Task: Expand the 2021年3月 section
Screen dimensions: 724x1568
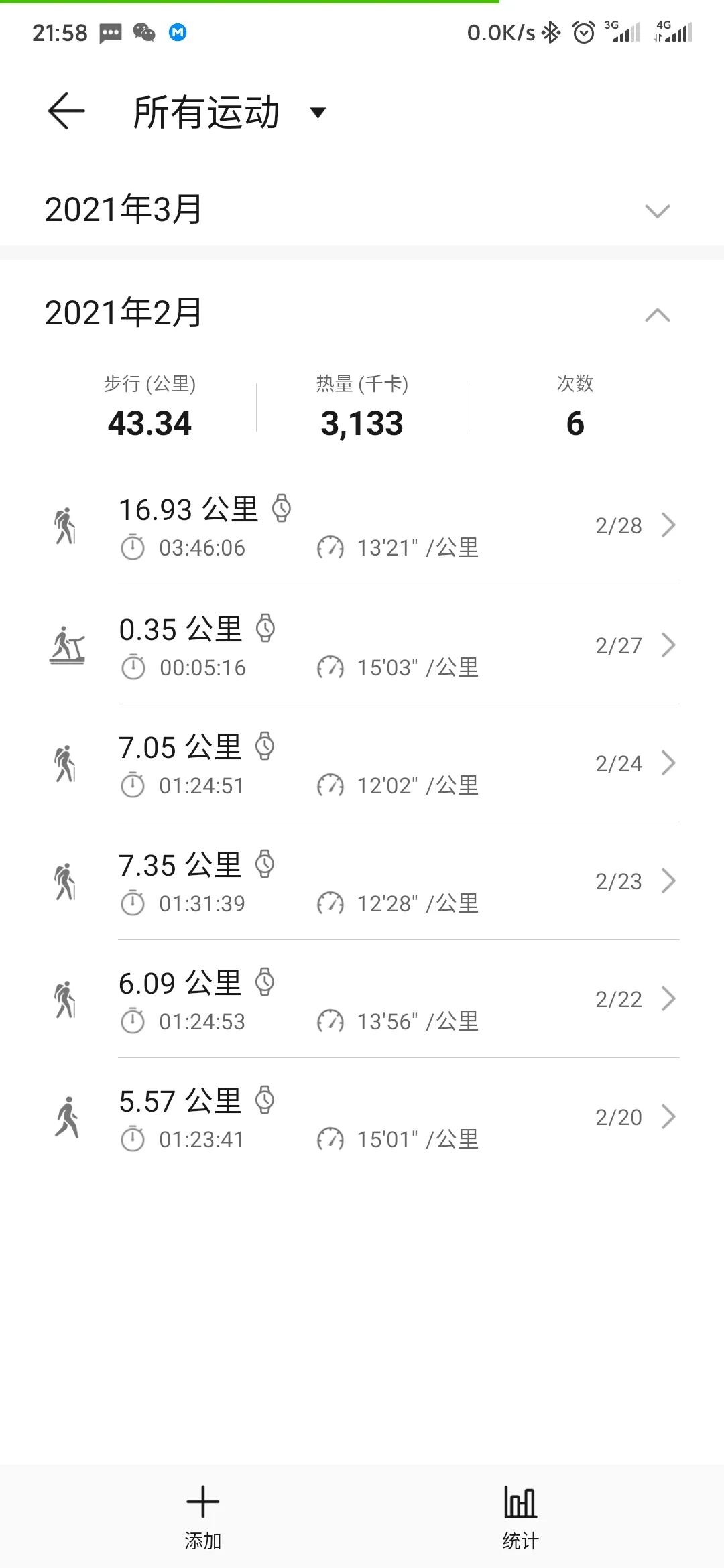Action: [656, 211]
